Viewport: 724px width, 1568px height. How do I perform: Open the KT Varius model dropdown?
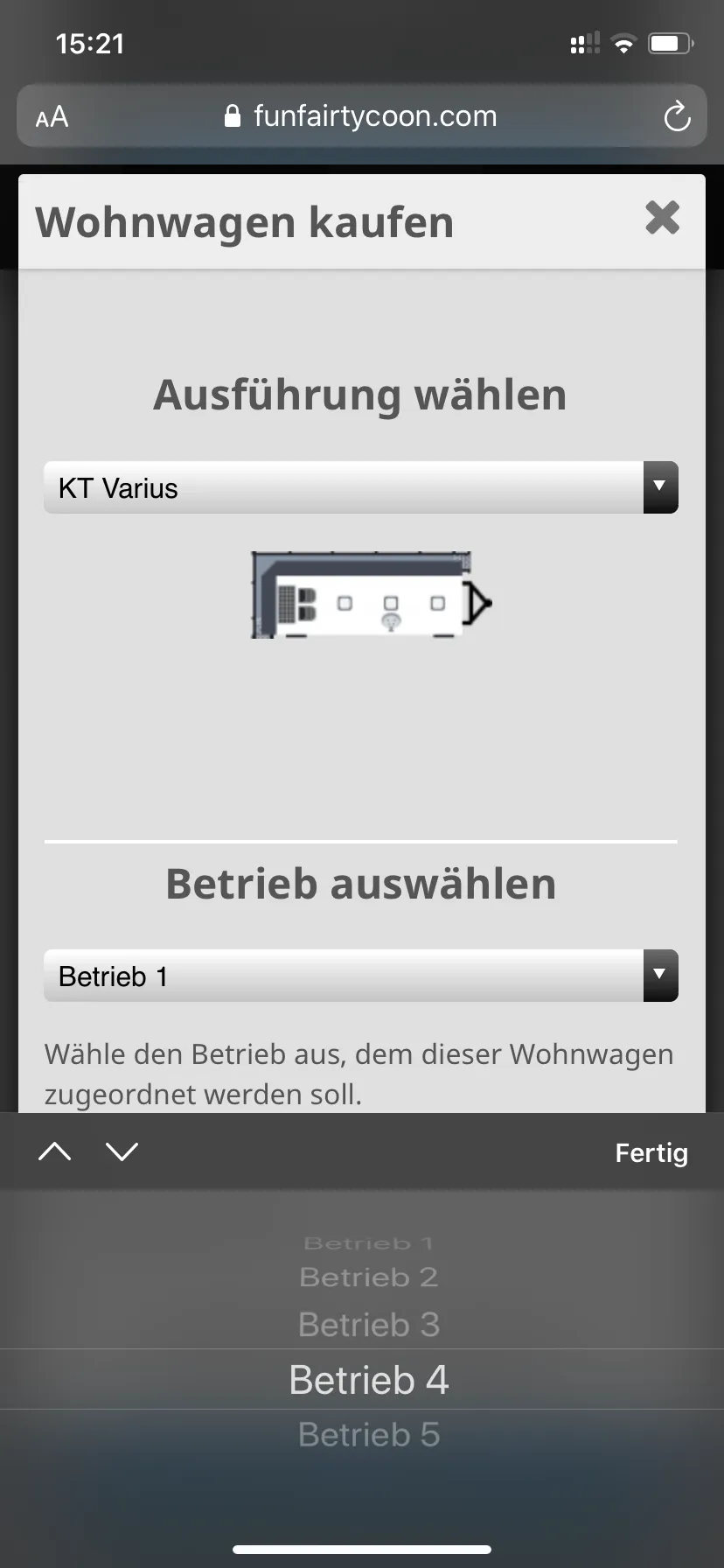coord(360,487)
